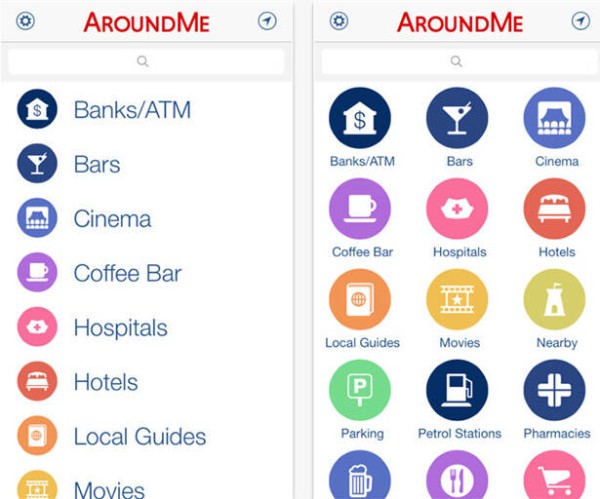Viewport: 600px width, 499px height.
Task: Tap search field above the category list
Action: 146,61
